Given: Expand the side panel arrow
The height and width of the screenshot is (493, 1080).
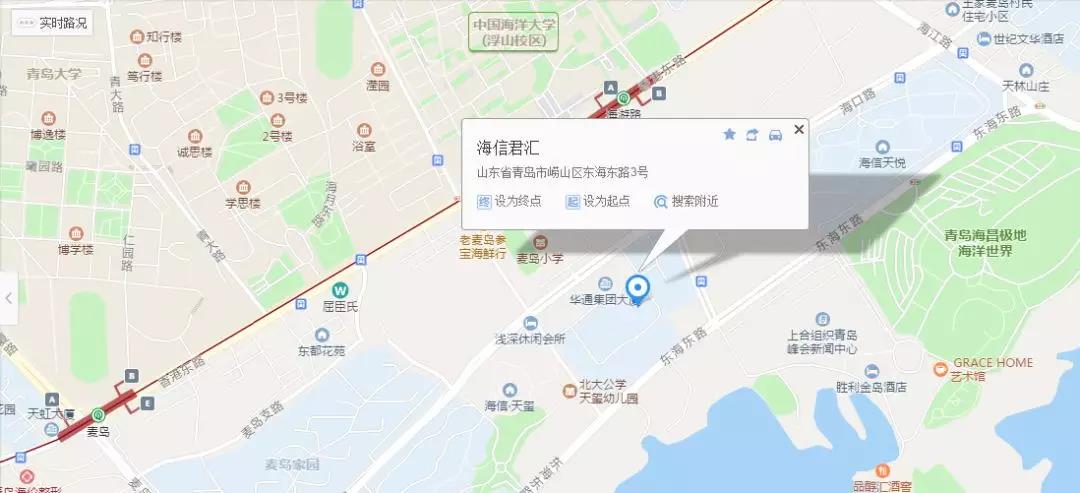Looking at the screenshot, I should tap(9, 297).
